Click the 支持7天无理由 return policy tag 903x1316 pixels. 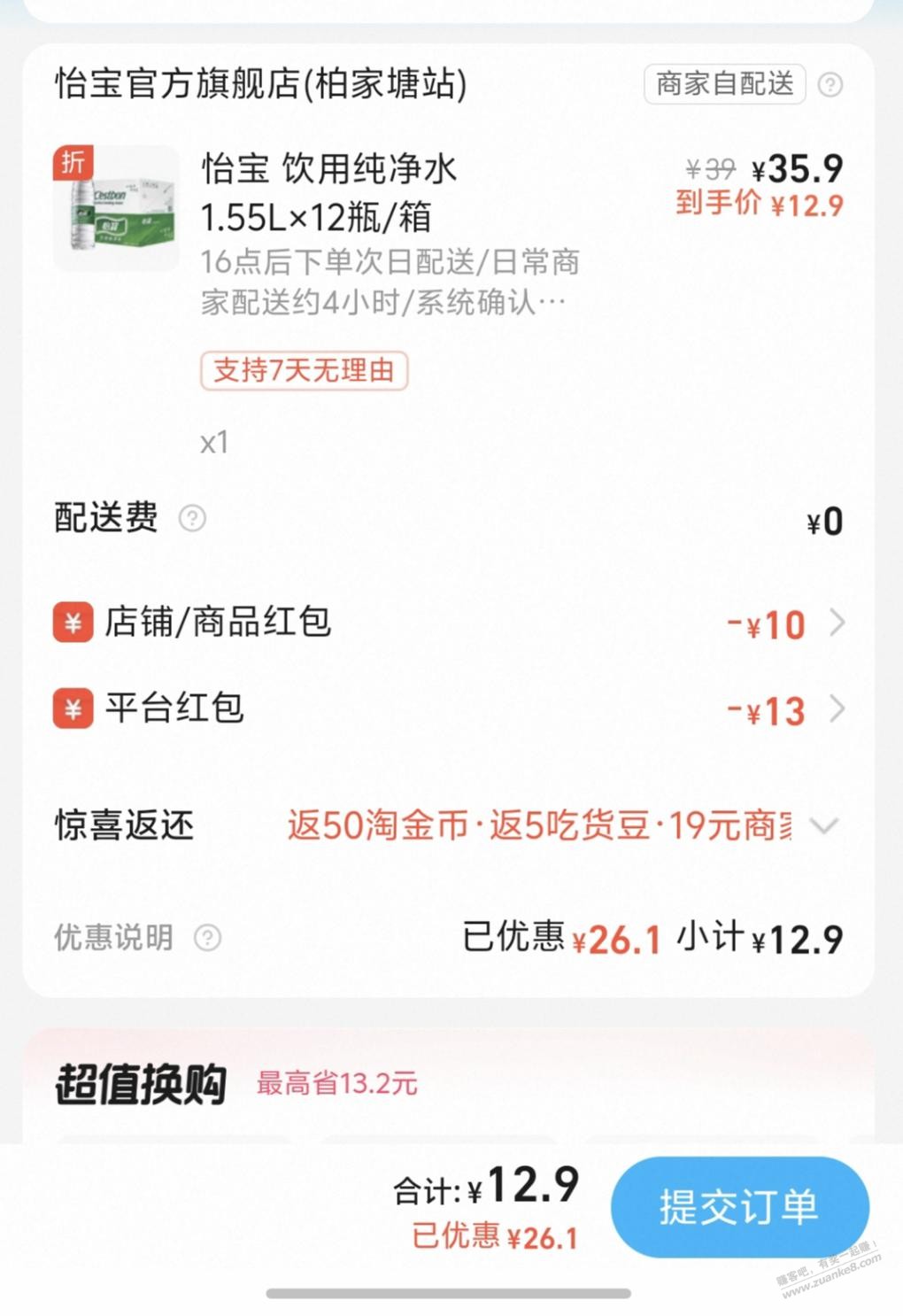click(x=304, y=373)
